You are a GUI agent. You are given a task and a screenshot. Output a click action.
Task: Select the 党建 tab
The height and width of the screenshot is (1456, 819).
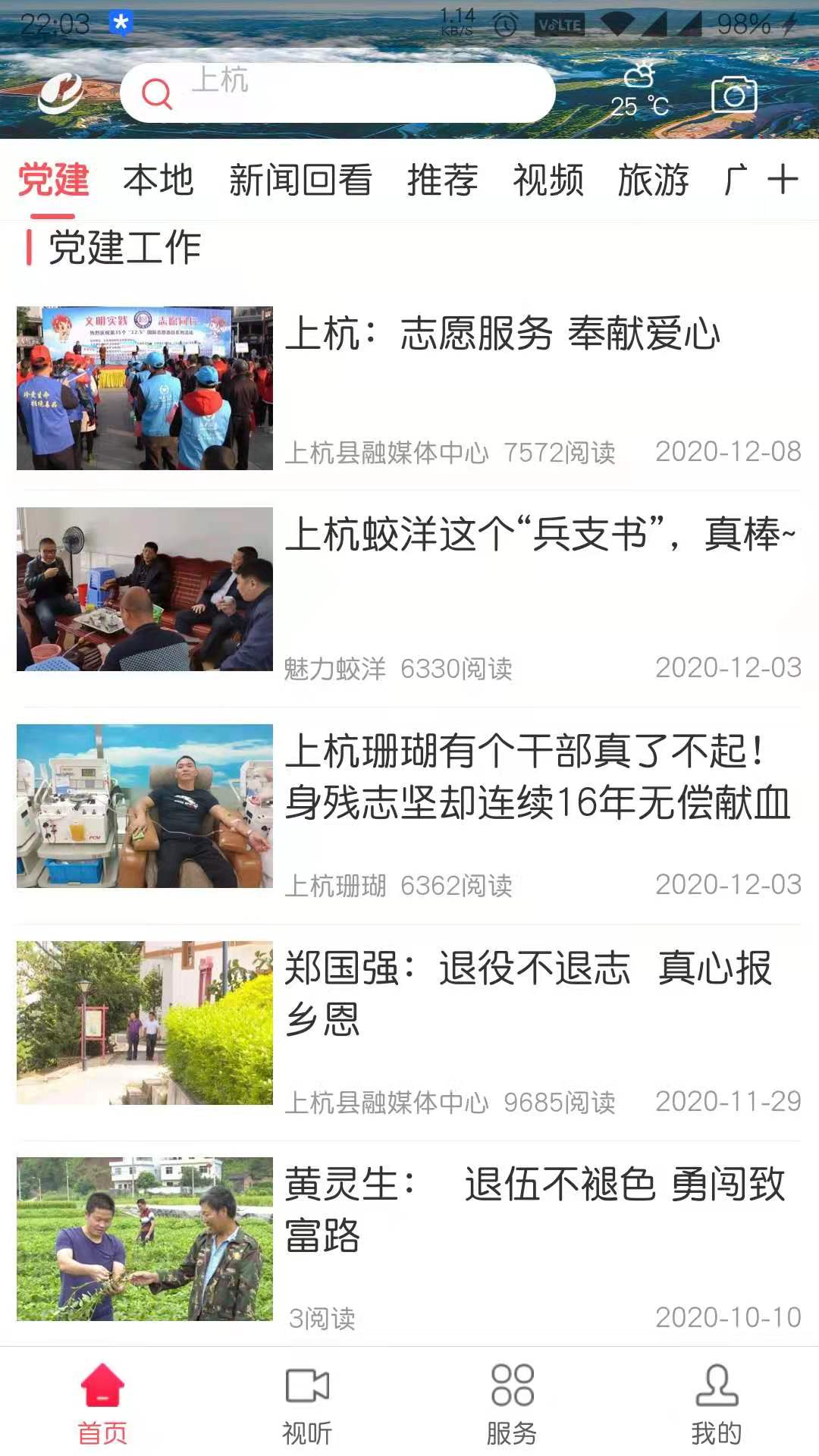tap(53, 180)
